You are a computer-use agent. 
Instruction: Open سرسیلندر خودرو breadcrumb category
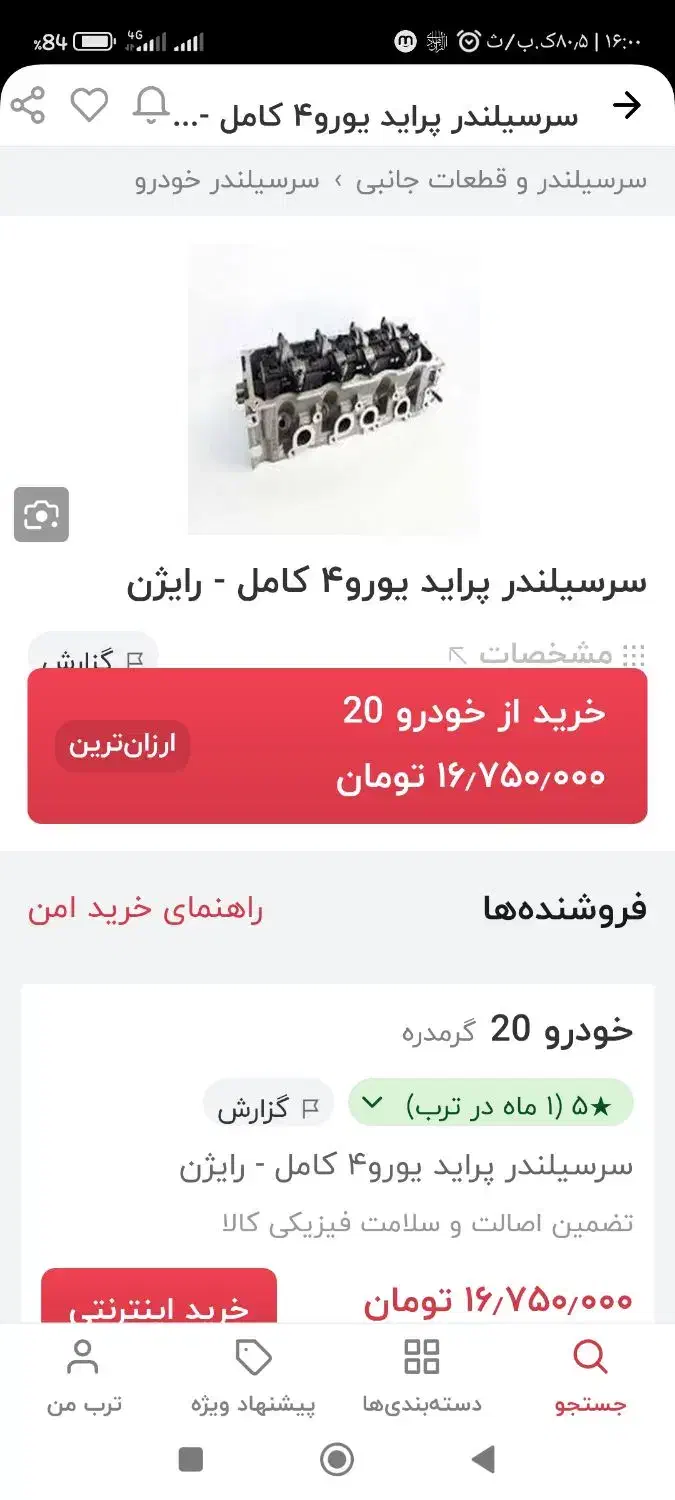[228, 181]
